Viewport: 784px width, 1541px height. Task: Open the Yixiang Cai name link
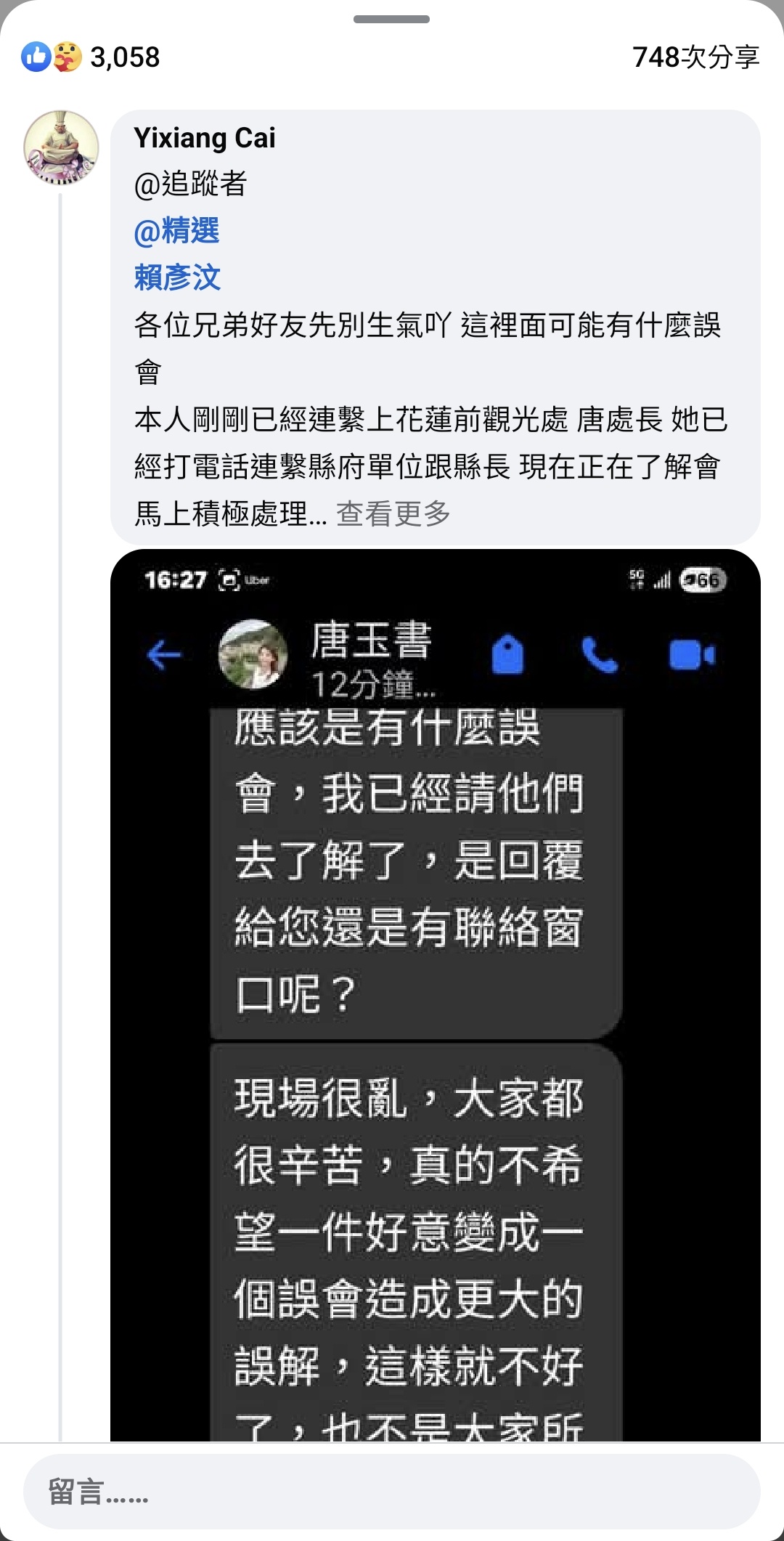coord(205,138)
